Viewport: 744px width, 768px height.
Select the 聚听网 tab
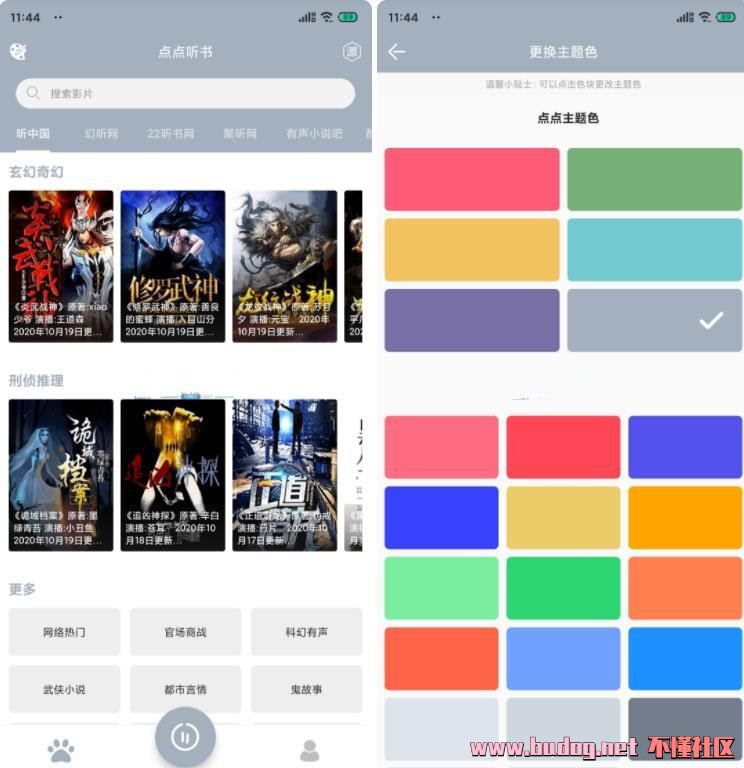(240, 133)
